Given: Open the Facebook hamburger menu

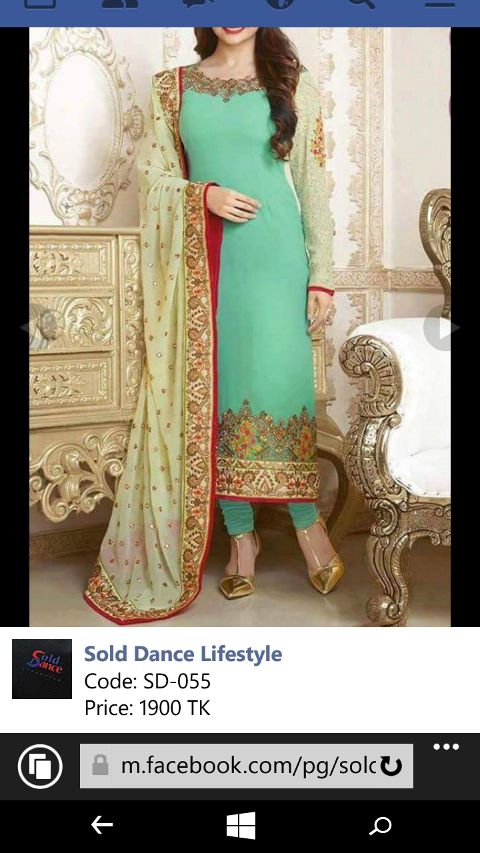Looking at the screenshot, I should (x=440, y=3).
